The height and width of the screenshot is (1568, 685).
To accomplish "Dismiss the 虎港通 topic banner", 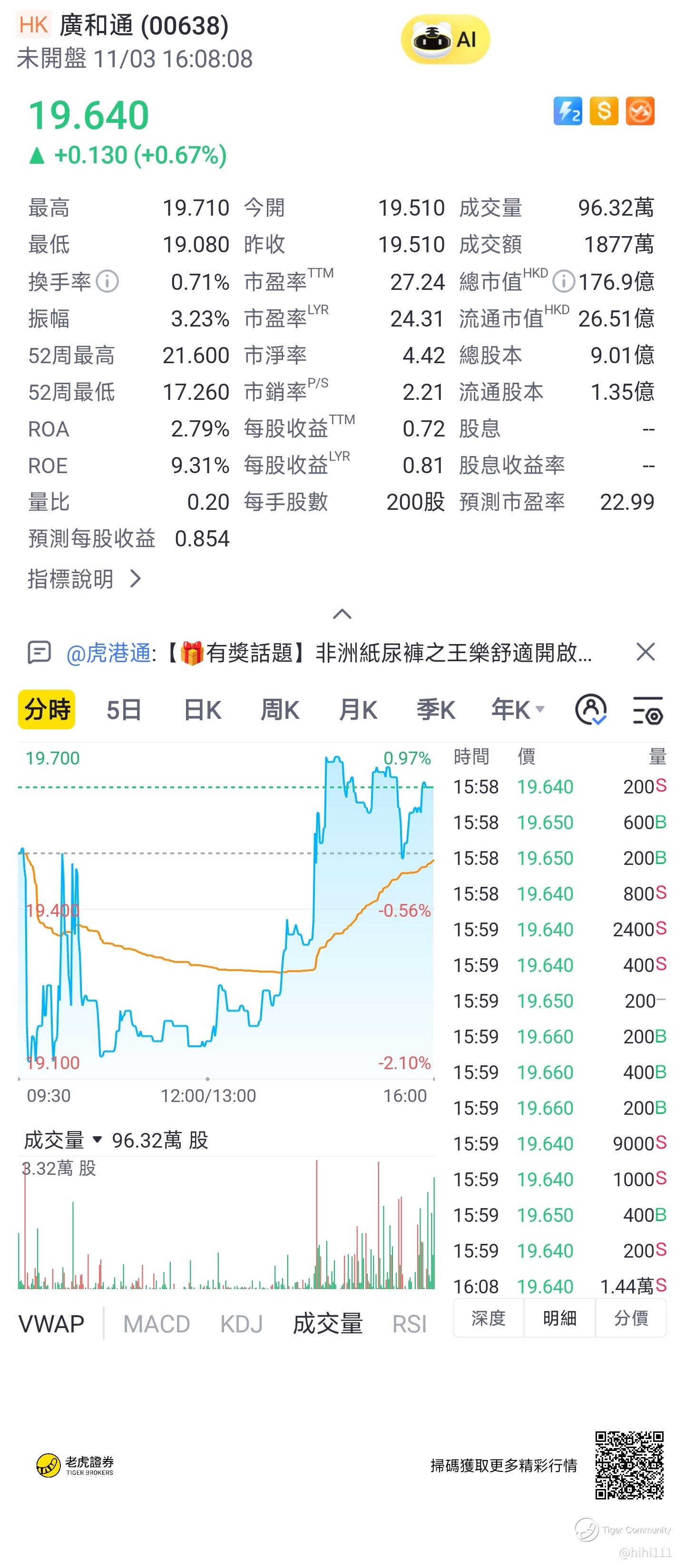I will [x=645, y=652].
